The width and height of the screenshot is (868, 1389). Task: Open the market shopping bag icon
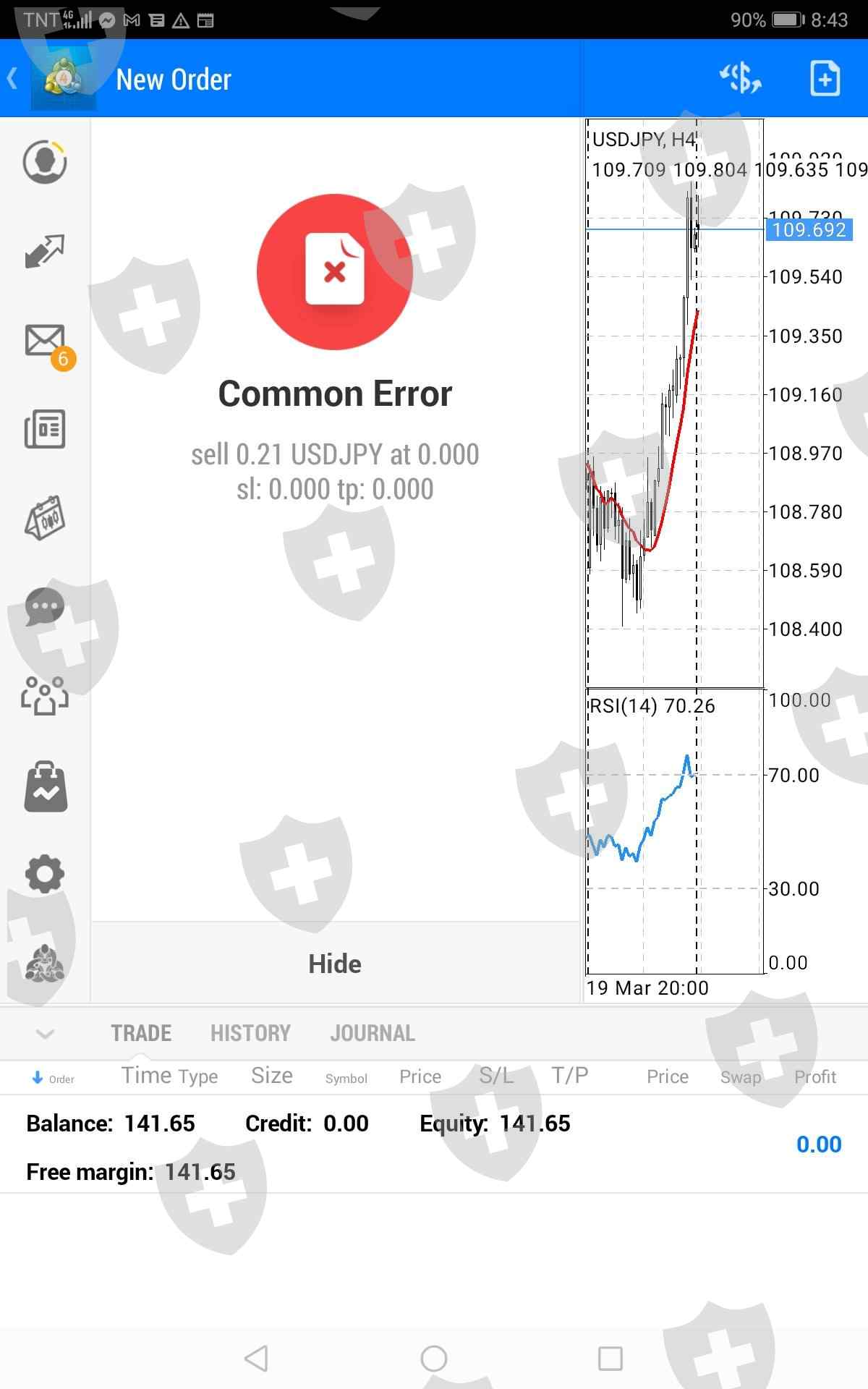pyautogui.click(x=45, y=786)
